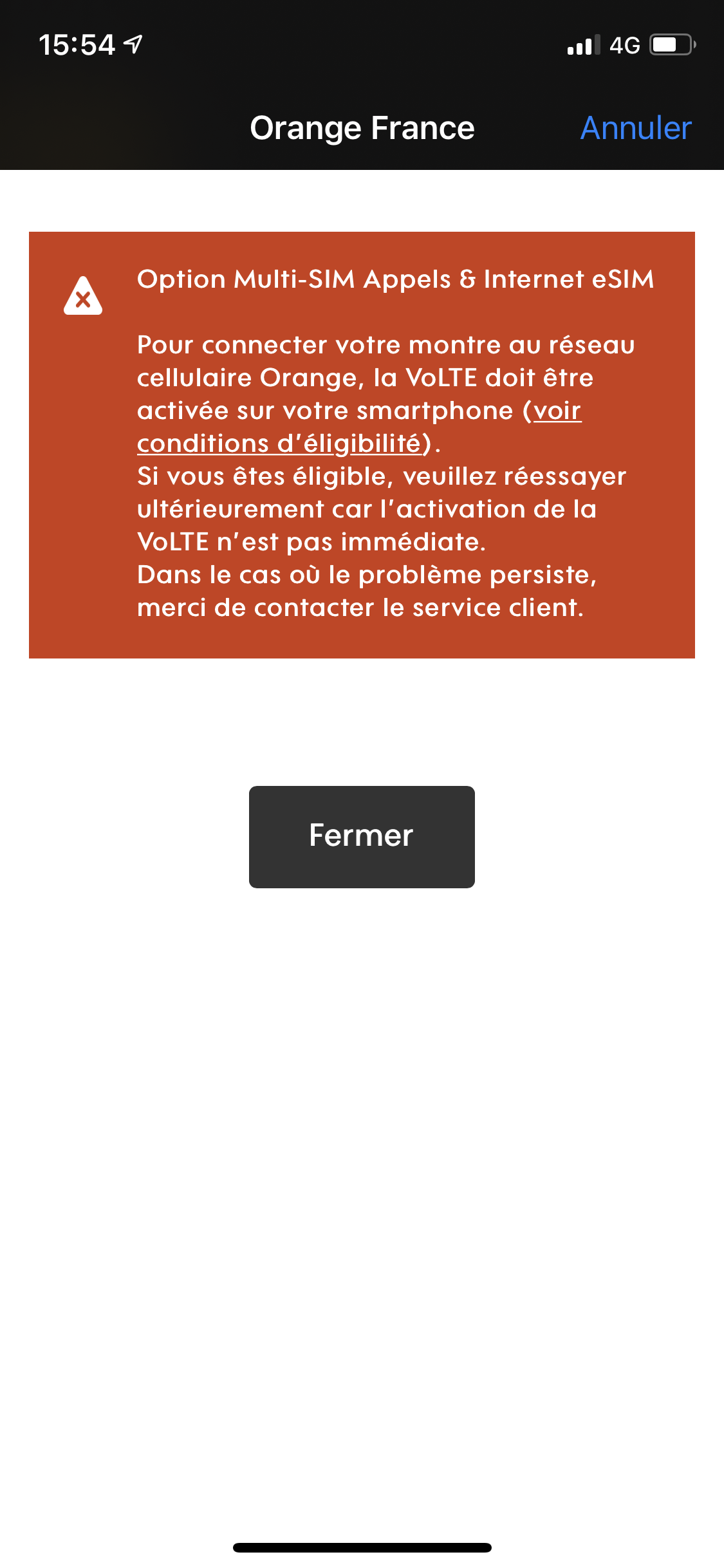The image size is (724, 1568).
Task: Dismiss the error with the Fermer button
Action: [x=362, y=837]
